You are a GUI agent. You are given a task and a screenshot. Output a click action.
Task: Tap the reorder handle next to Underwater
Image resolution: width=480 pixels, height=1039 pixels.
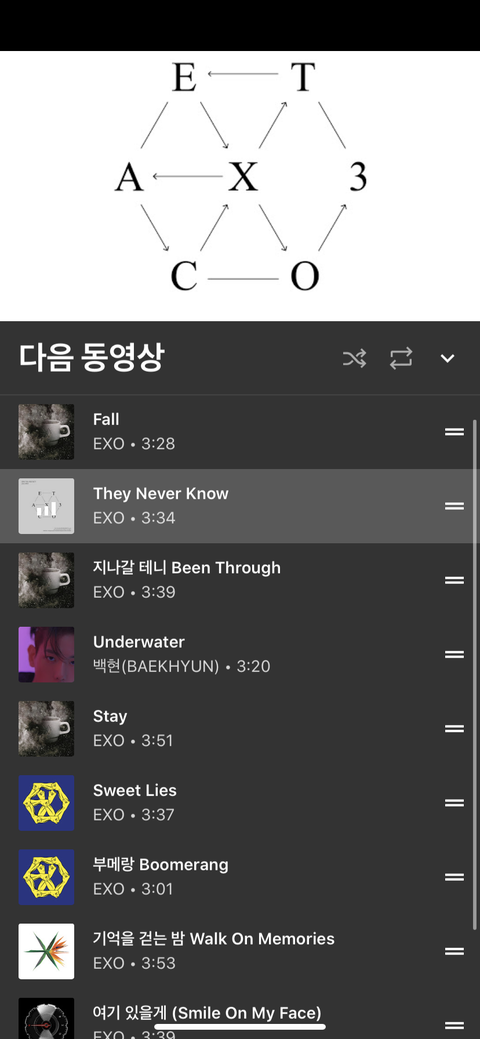pyautogui.click(x=454, y=655)
